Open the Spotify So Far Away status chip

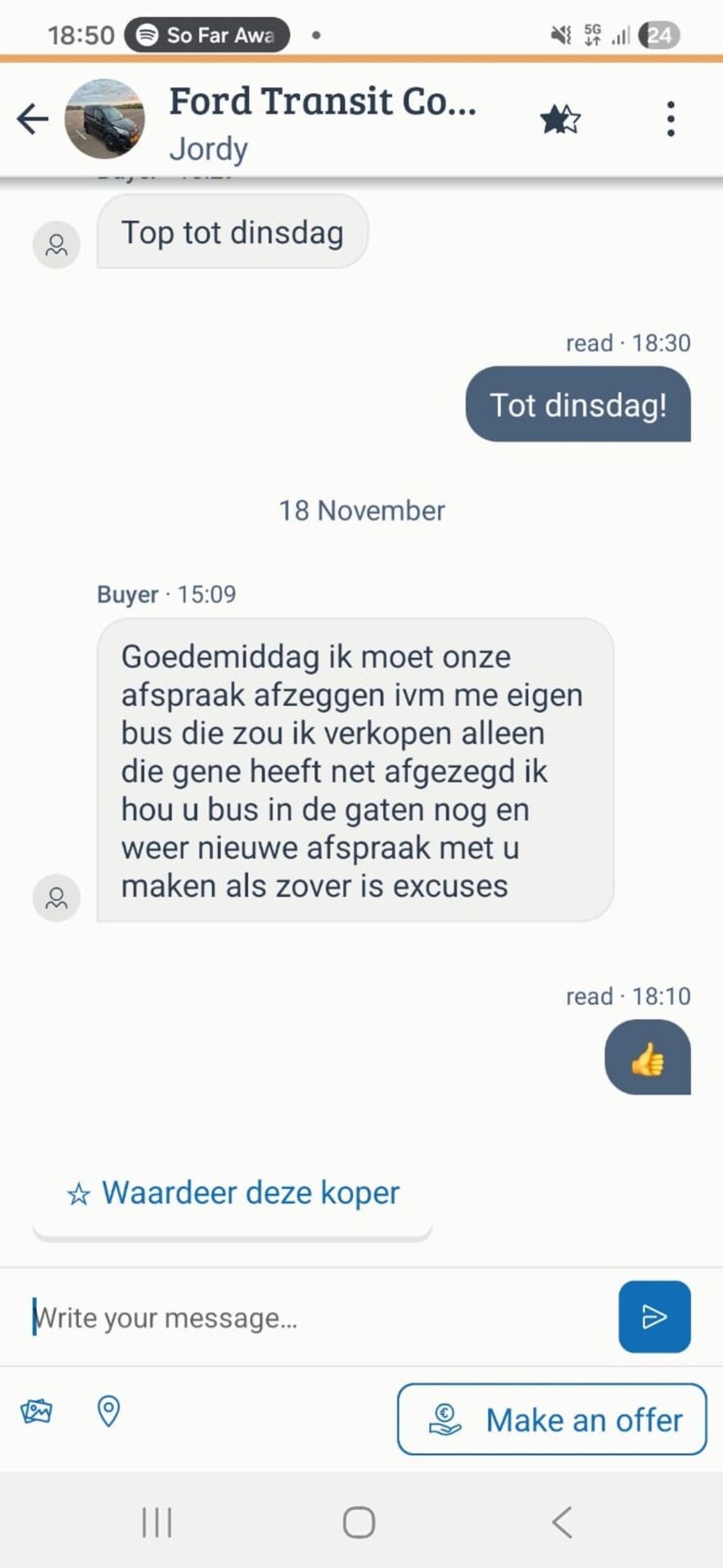click(208, 35)
